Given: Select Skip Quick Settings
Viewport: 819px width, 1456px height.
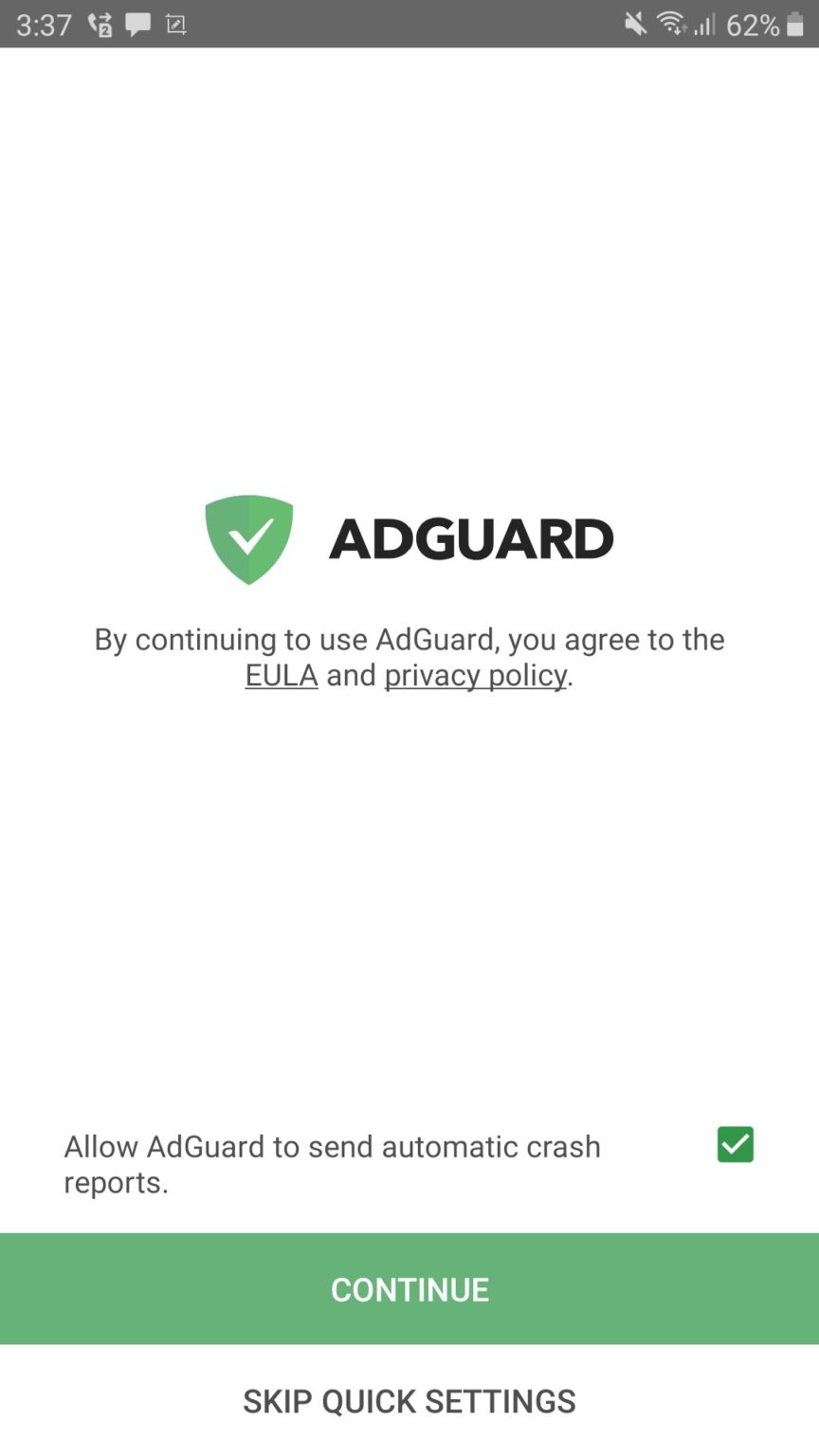Looking at the screenshot, I should click(409, 1401).
